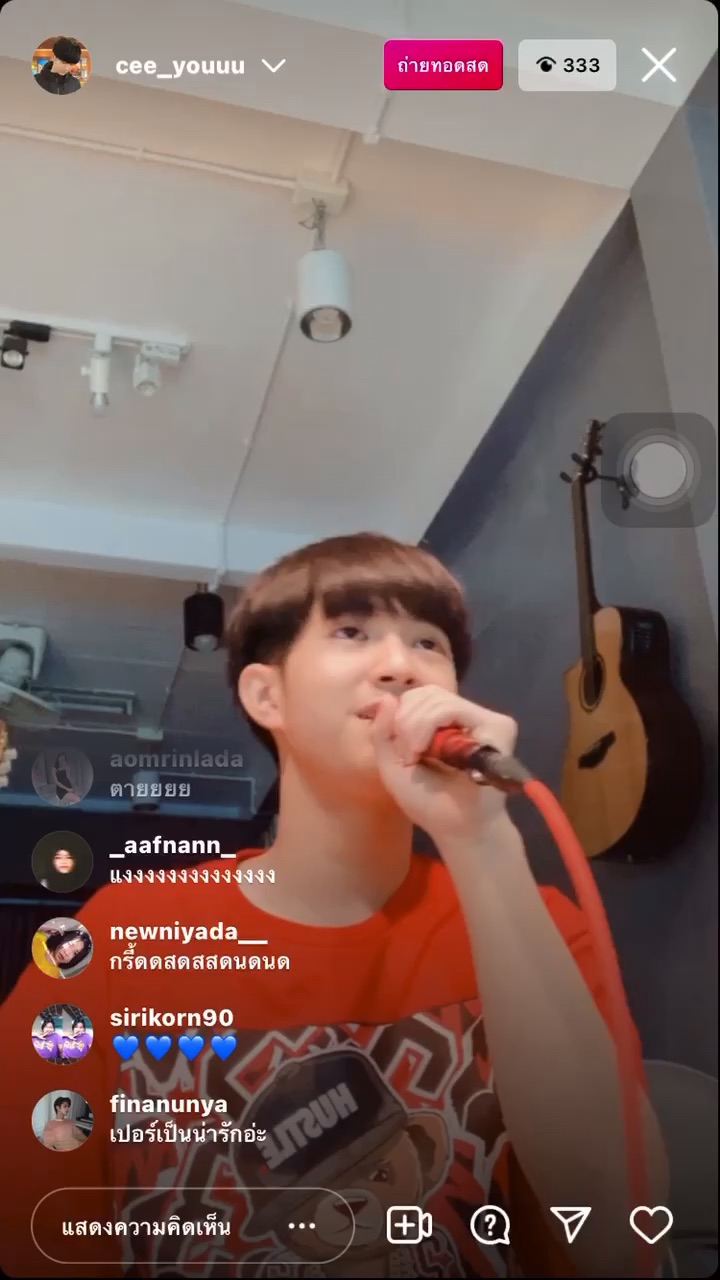View the 333 viewers list

[567, 66]
